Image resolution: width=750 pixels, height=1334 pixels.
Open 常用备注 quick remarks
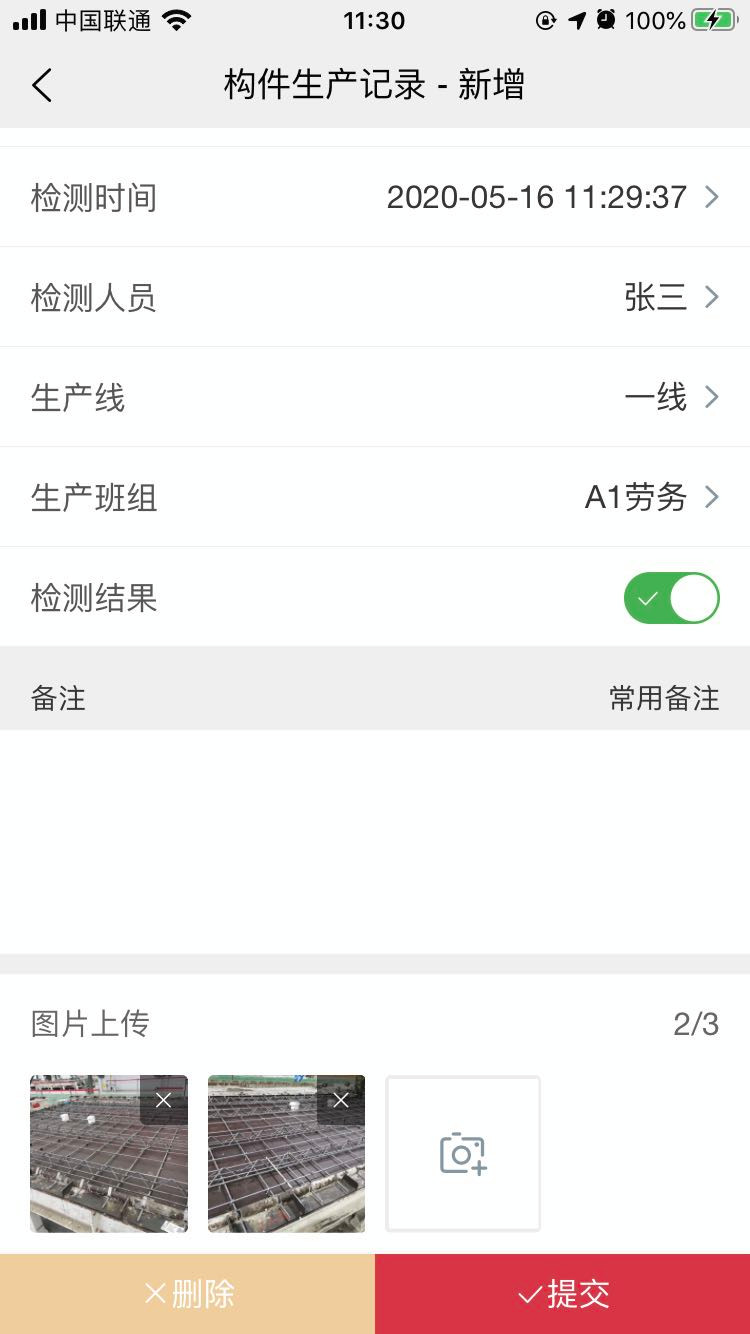pos(664,698)
